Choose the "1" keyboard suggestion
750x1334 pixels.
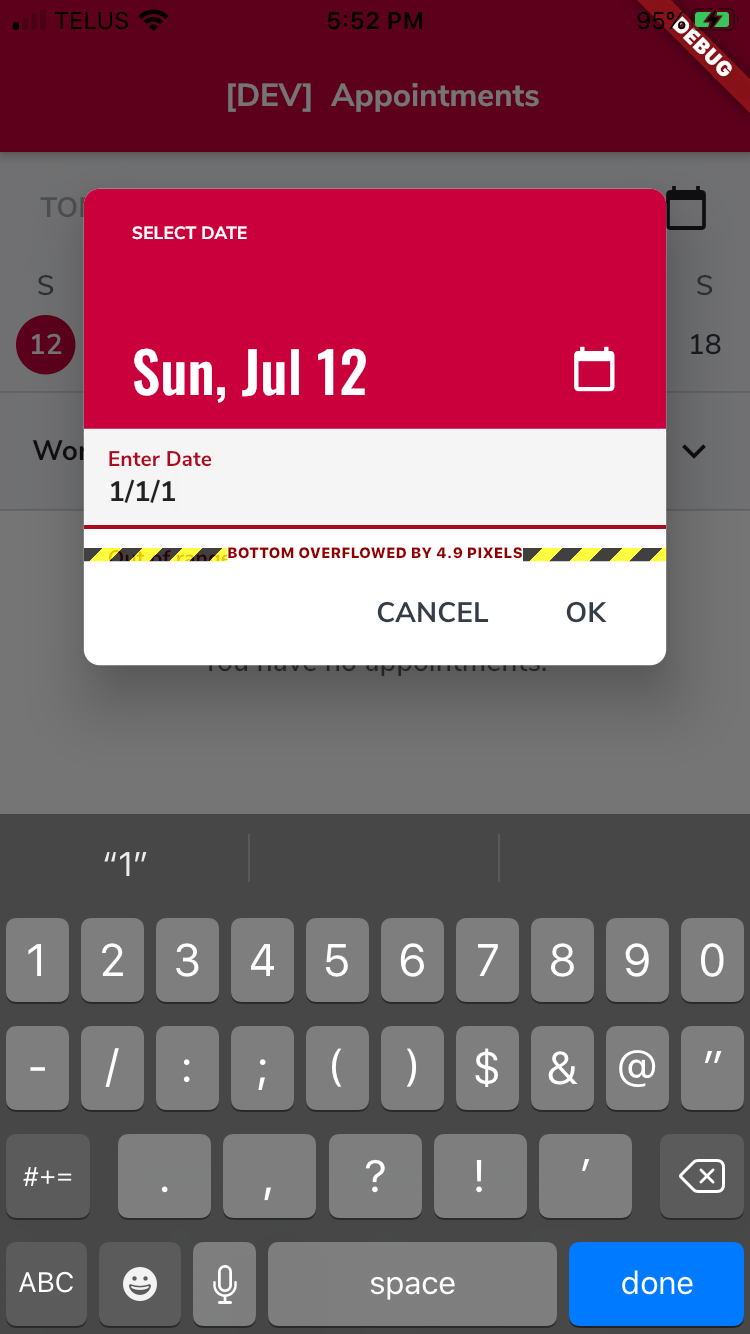click(x=126, y=862)
